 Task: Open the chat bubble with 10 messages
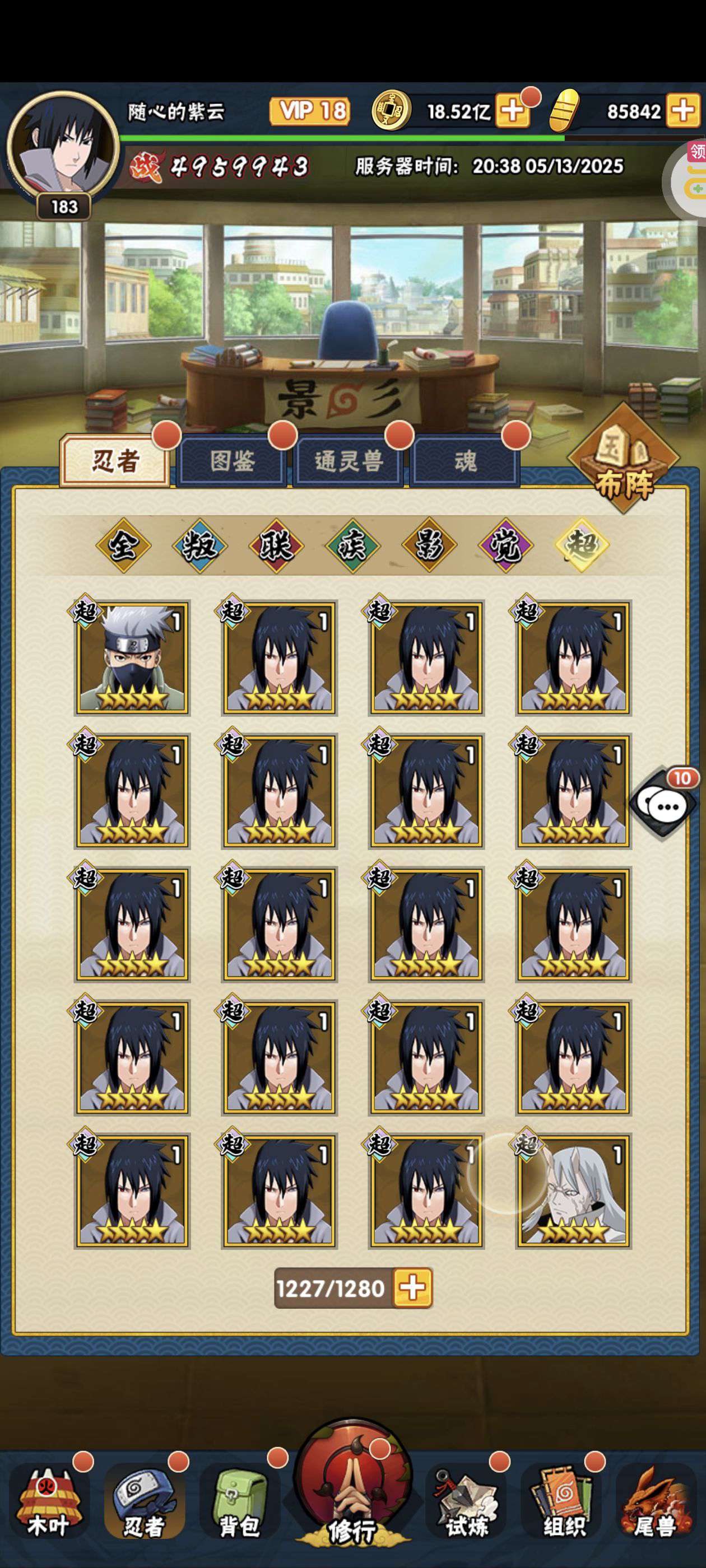[663, 805]
